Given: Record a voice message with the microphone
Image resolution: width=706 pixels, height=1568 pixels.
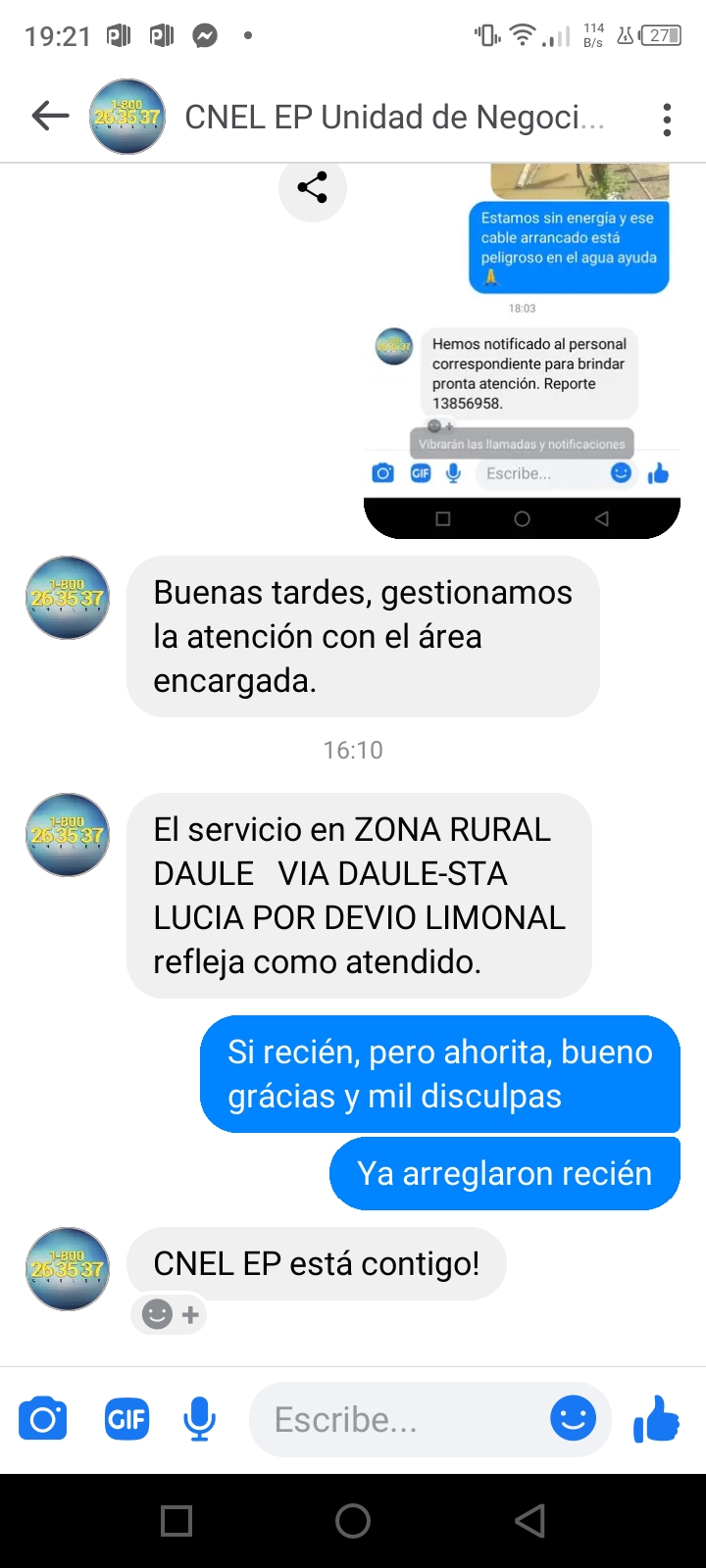Looking at the screenshot, I should point(199,1419).
